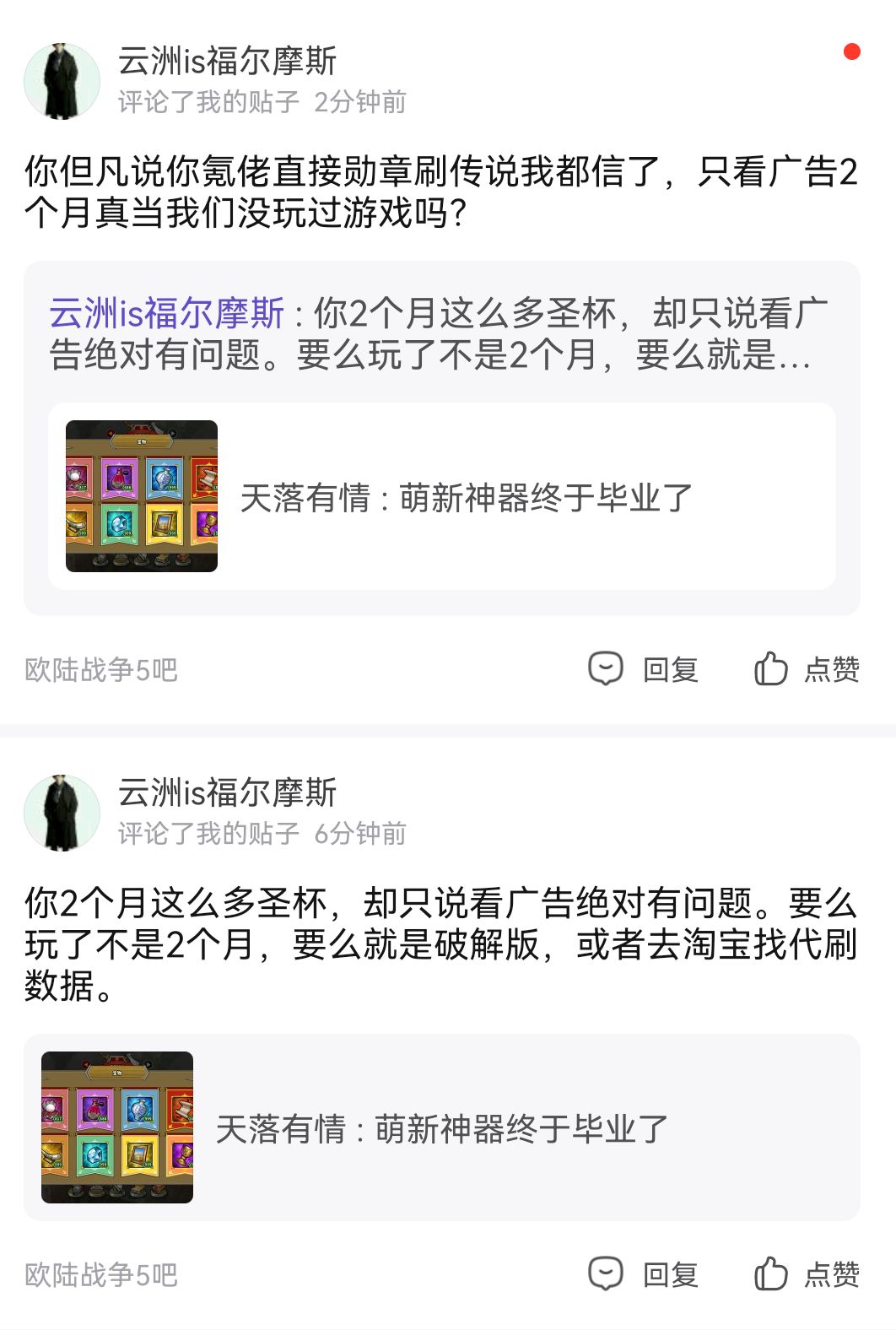The width and height of the screenshot is (896, 1330).
Task: Click the reply bubble icon on the first comment
Action: [x=607, y=669]
